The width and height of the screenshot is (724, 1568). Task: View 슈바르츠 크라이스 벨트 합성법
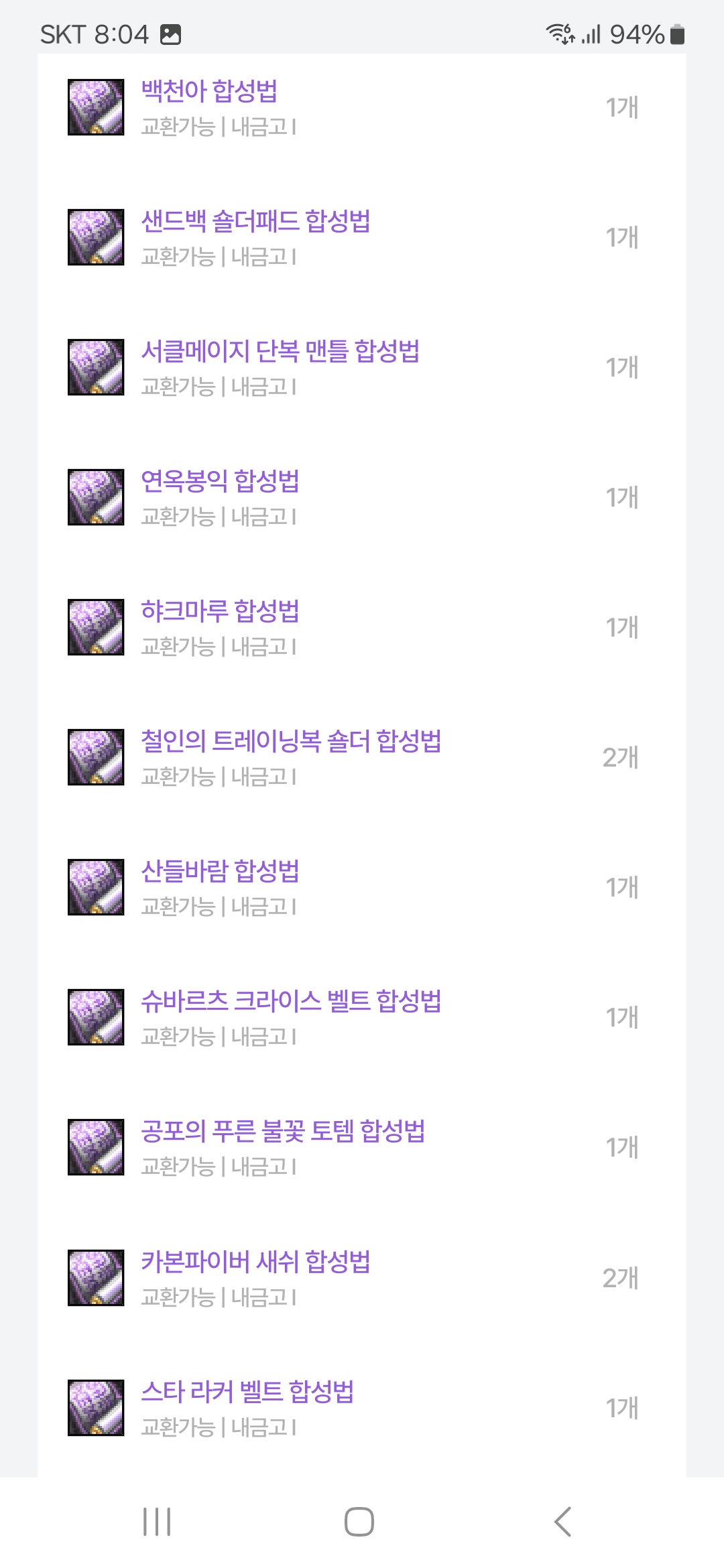(x=291, y=1002)
